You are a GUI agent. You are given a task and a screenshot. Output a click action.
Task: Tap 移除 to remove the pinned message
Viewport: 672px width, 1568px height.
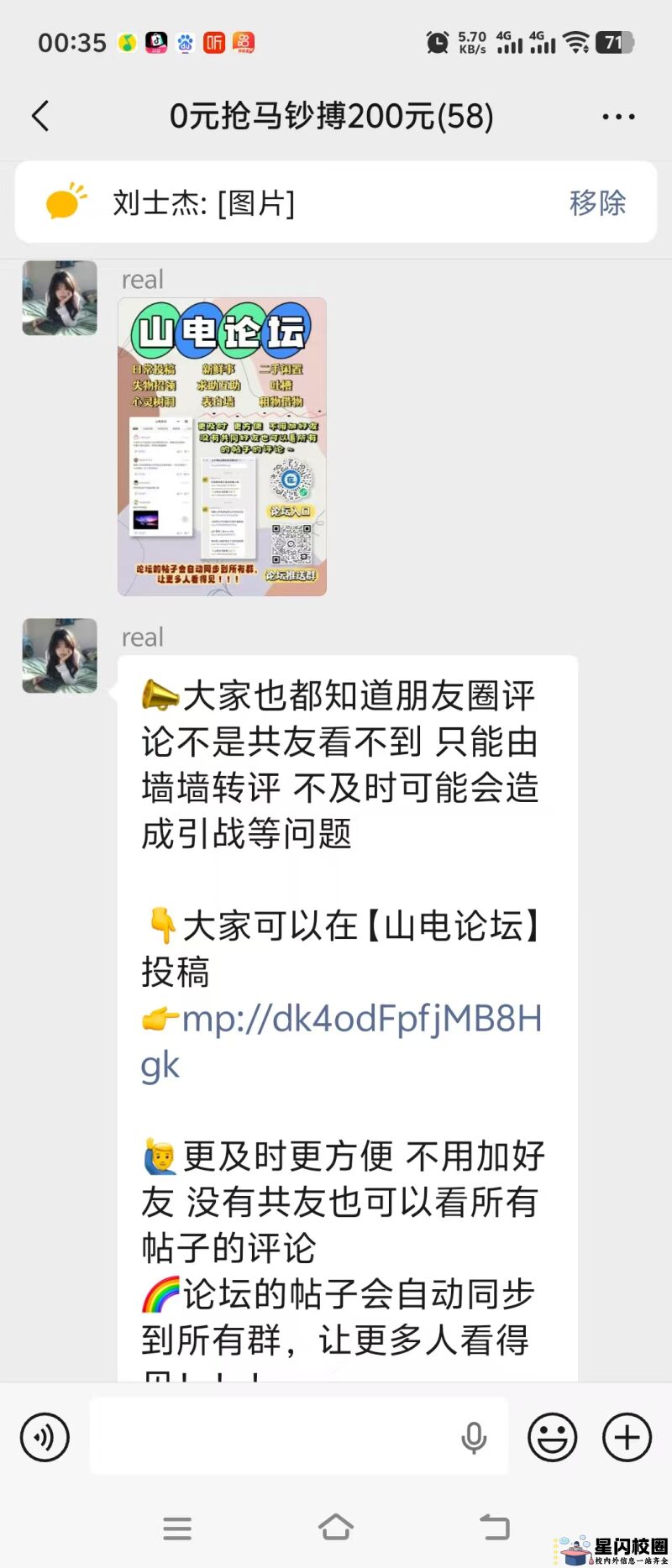(x=597, y=202)
